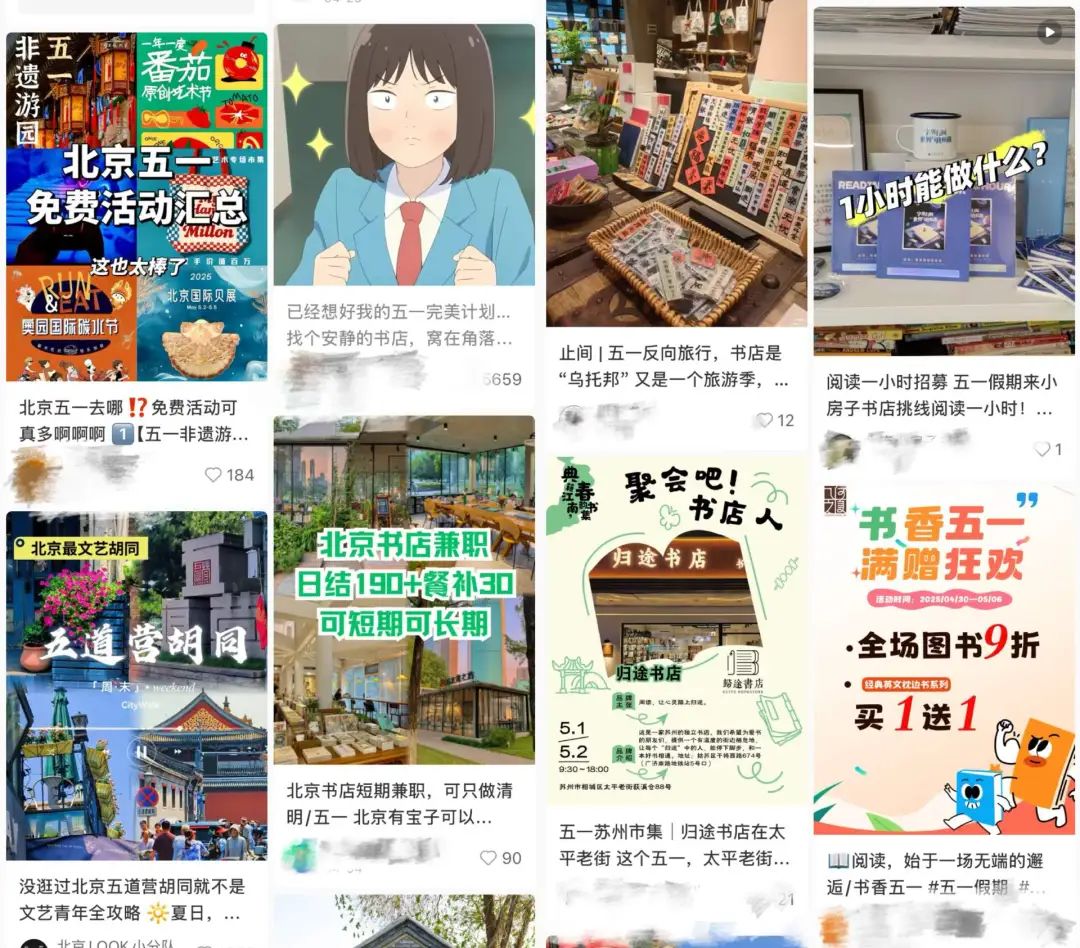
Task: Like the 阅读一小时招募 post
Action: [x=1042, y=450]
